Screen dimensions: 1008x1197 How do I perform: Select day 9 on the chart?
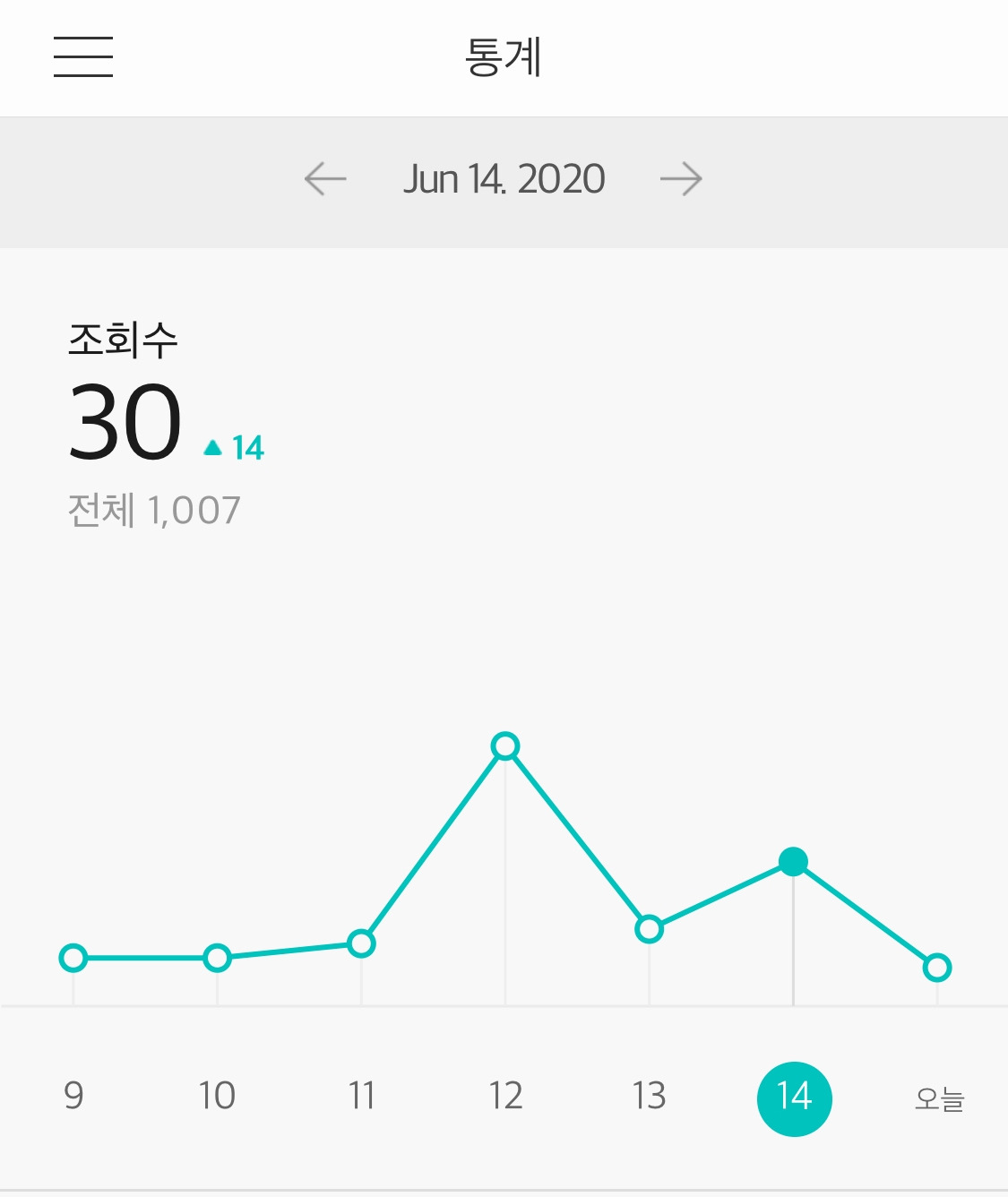73,1096
